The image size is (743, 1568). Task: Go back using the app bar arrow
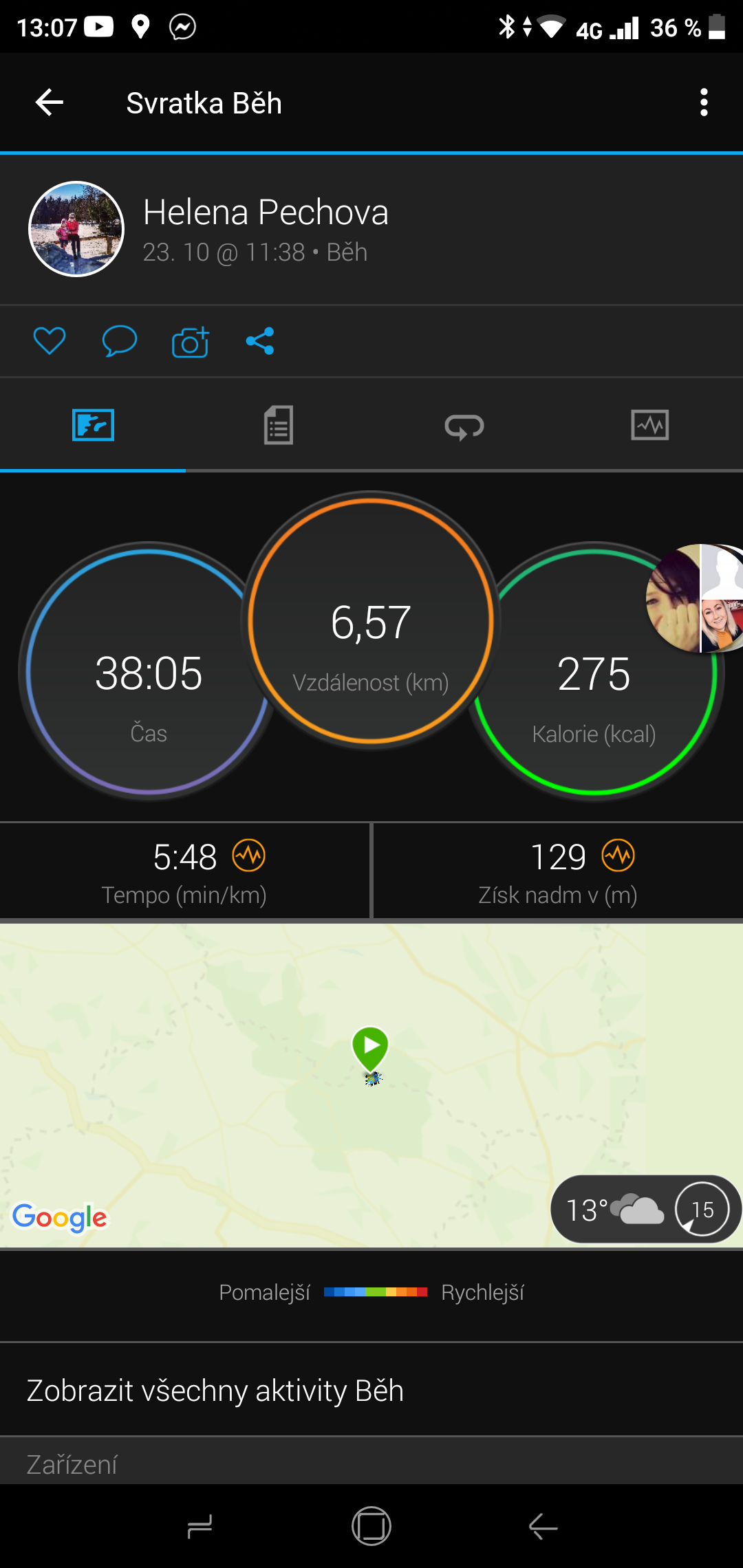tap(50, 103)
